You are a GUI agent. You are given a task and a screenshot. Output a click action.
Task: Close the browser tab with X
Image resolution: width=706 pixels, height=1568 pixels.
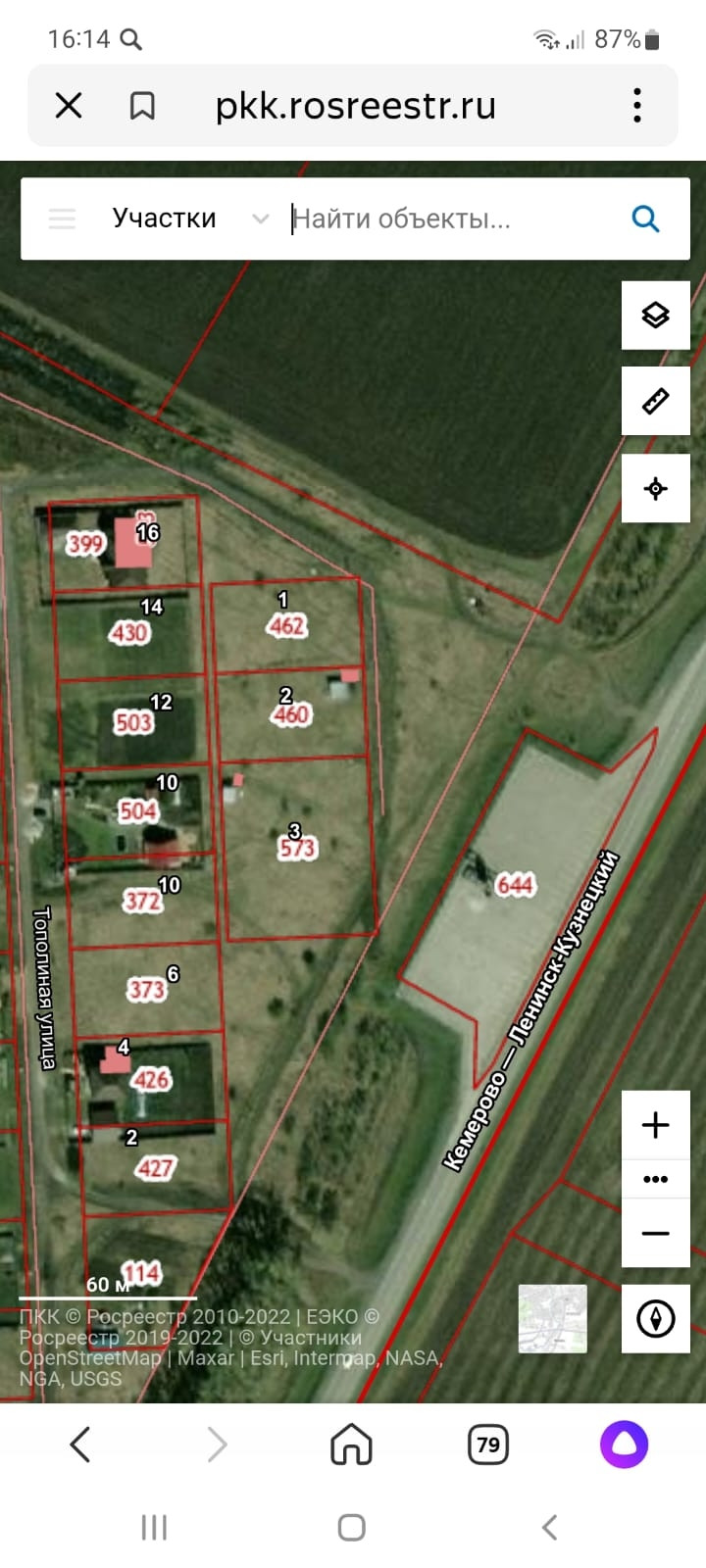[x=69, y=105]
